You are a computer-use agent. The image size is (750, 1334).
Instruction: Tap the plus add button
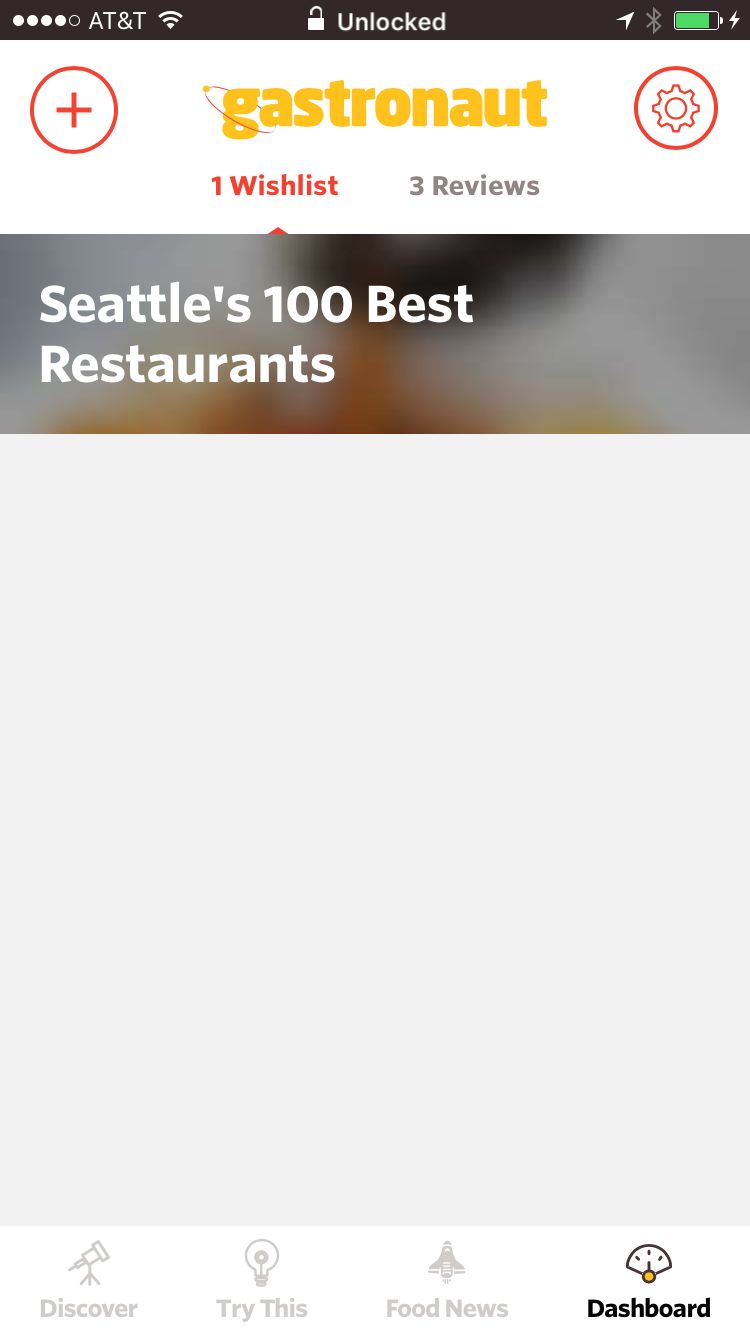[74, 110]
